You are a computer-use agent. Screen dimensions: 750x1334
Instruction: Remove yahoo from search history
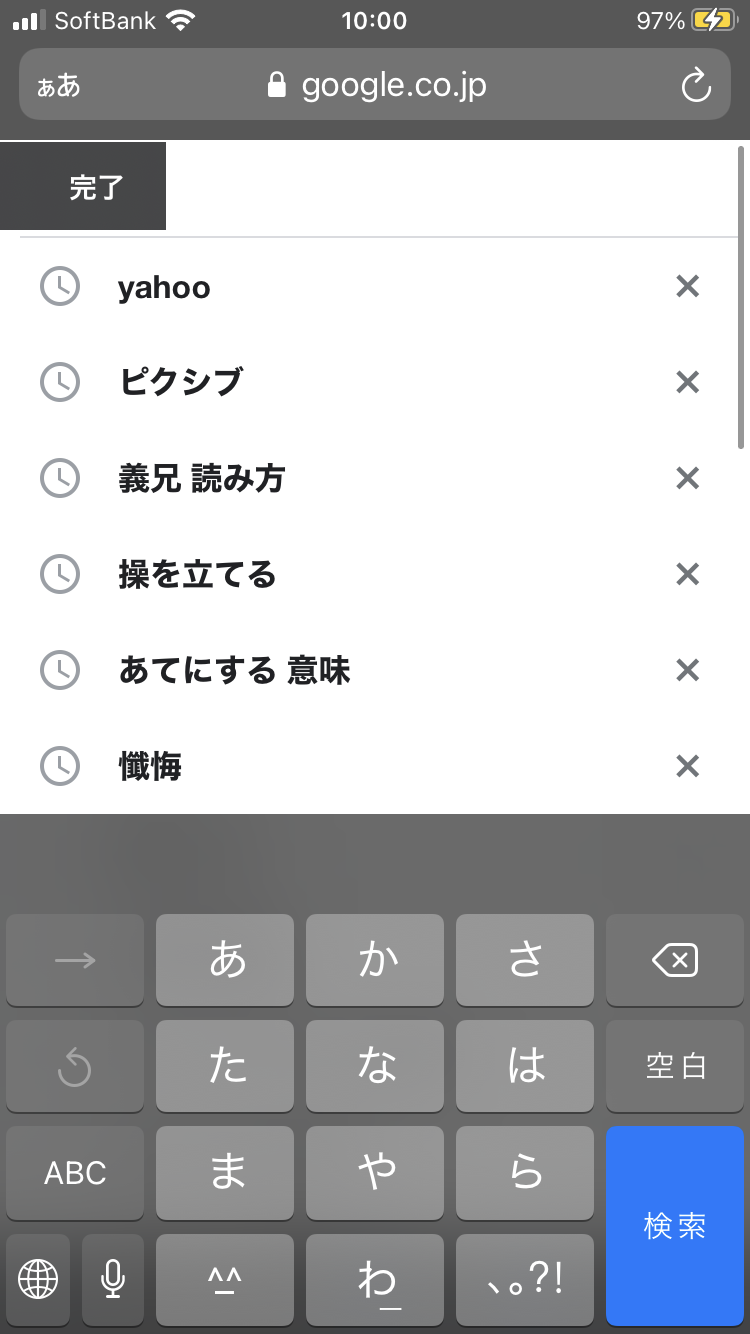[x=687, y=287]
